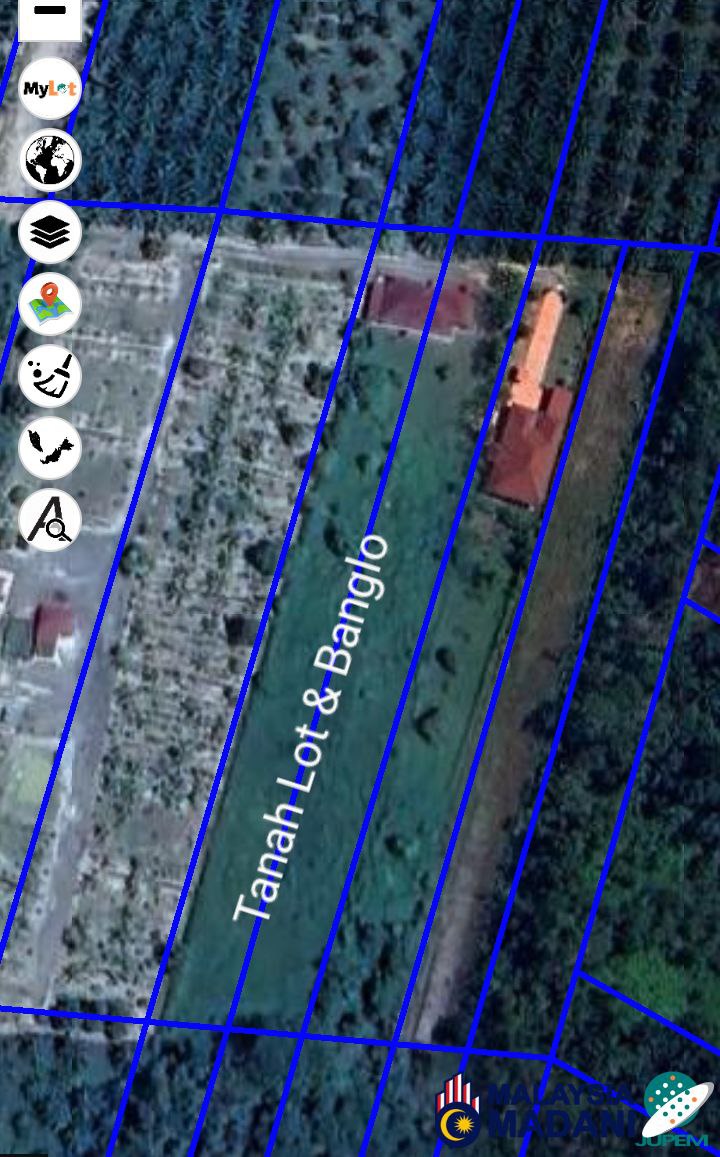Clear map with the broom icon
Image resolution: width=720 pixels, height=1157 pixels.
(x=50, y=376)
